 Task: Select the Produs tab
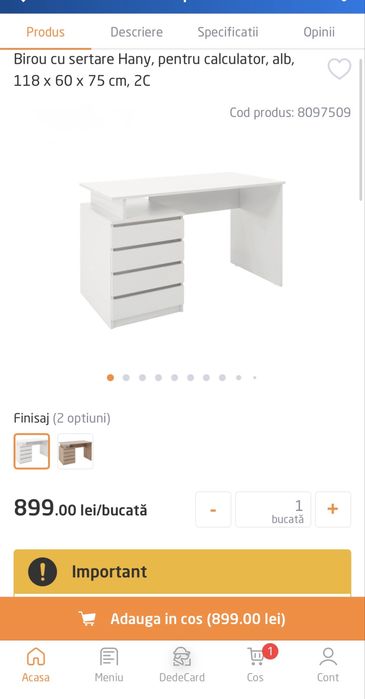coord(45,32)
